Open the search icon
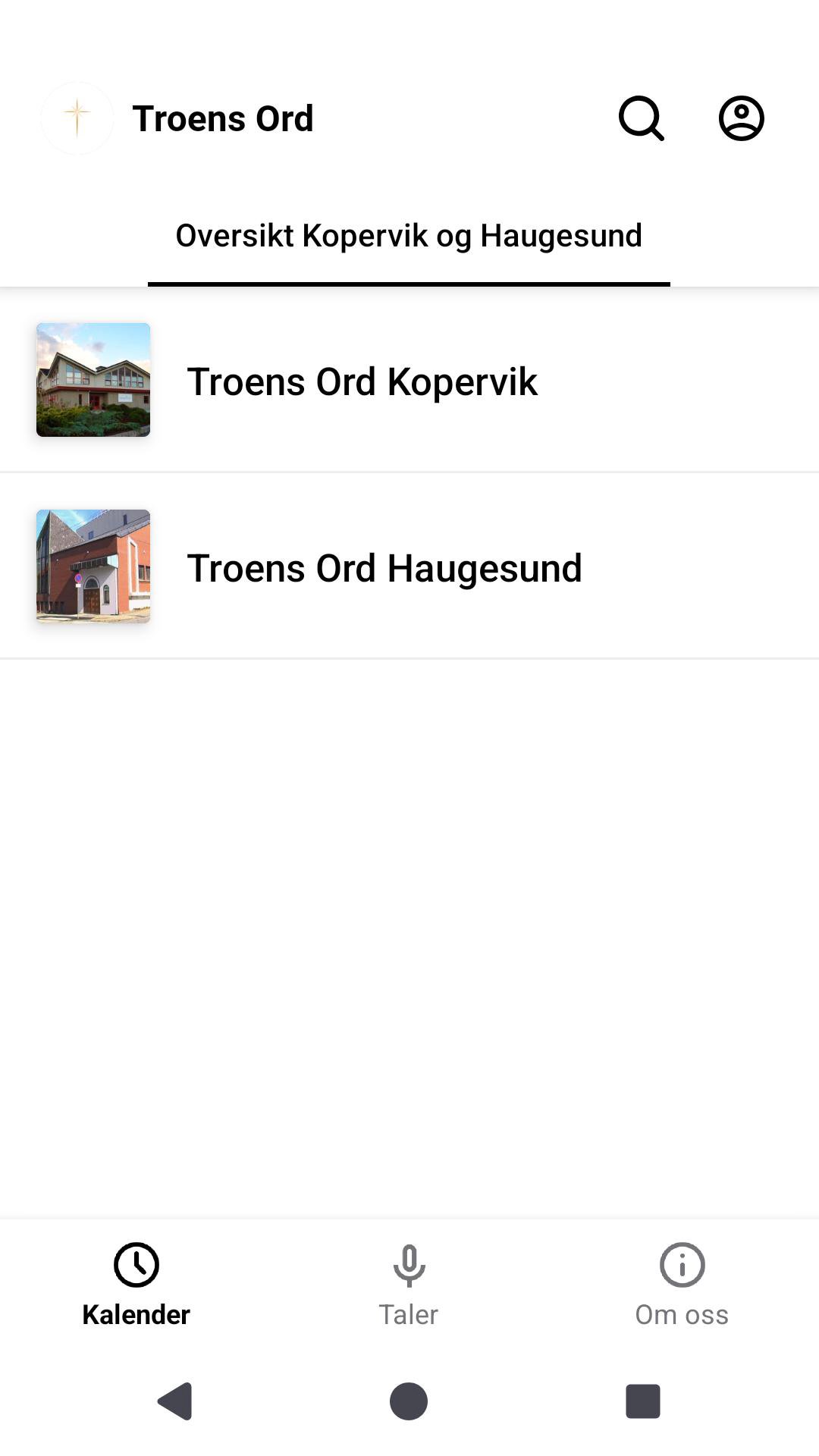Screen dimensions: 819x1456 (641, 118)
